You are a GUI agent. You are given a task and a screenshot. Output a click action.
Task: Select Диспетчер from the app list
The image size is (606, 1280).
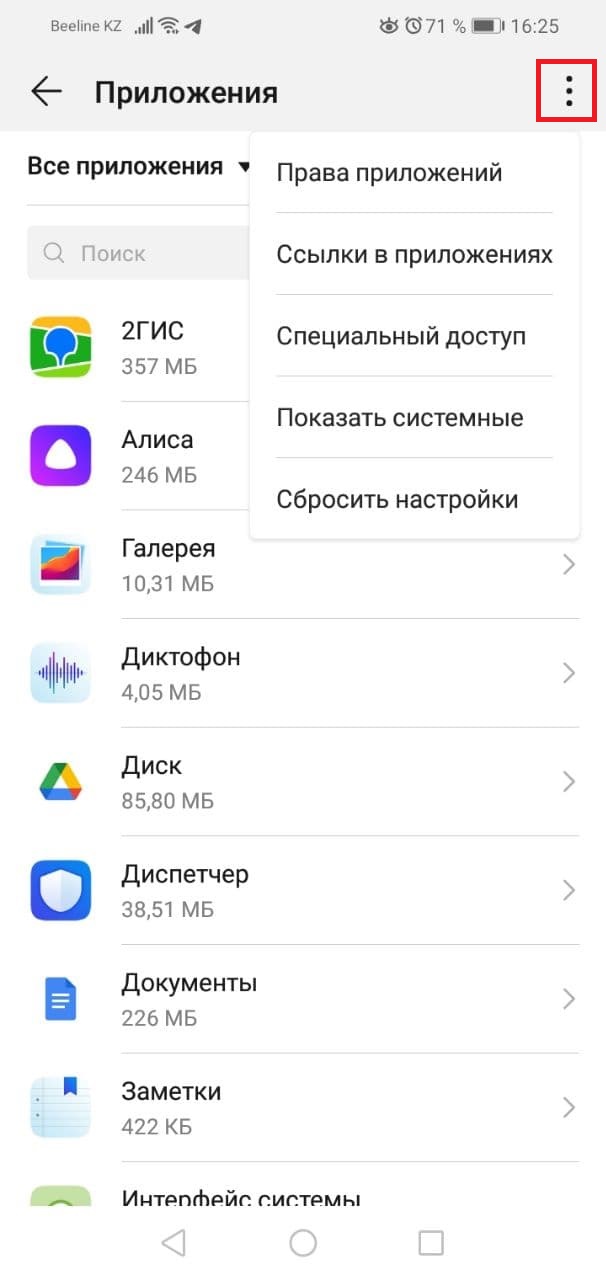tap(300, 890)
